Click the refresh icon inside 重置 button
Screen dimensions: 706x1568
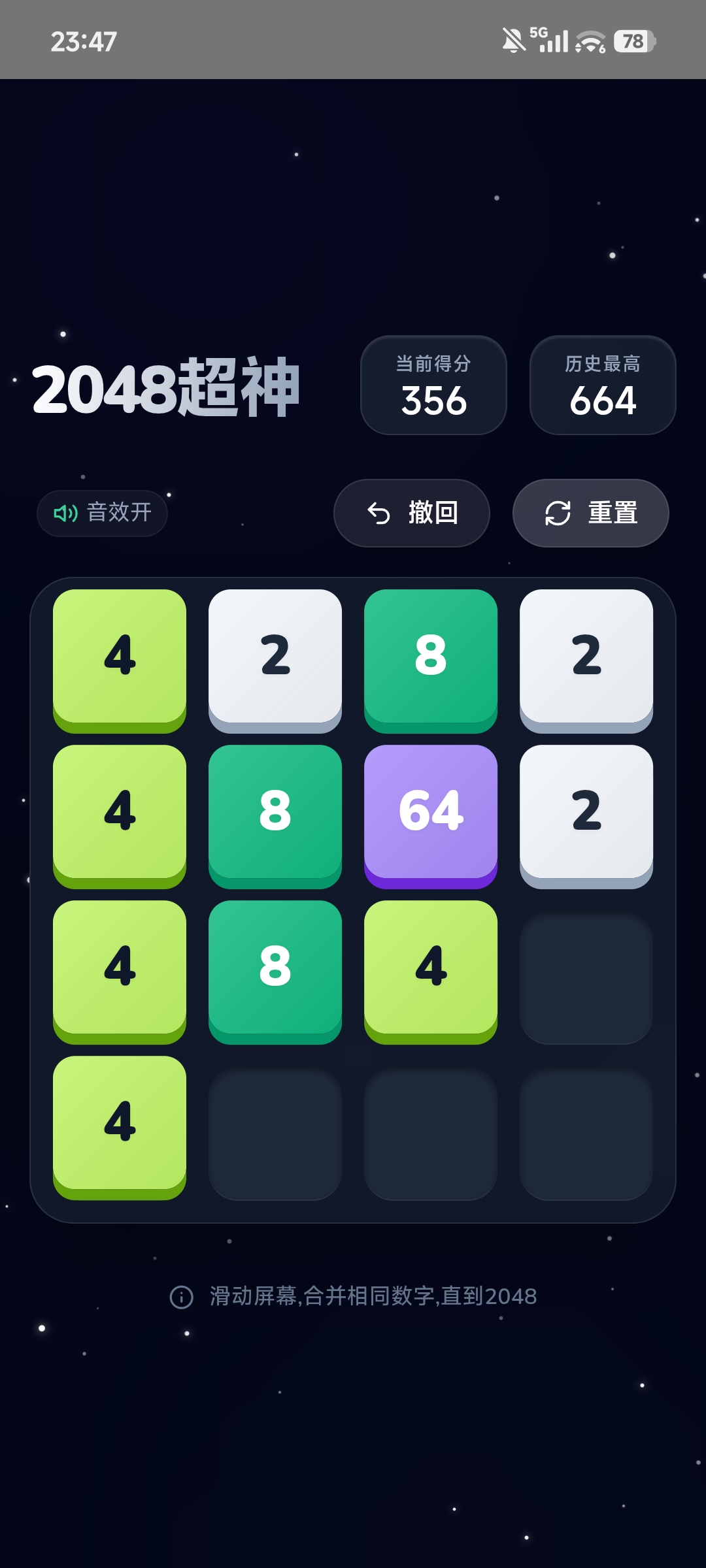[558, 513]
